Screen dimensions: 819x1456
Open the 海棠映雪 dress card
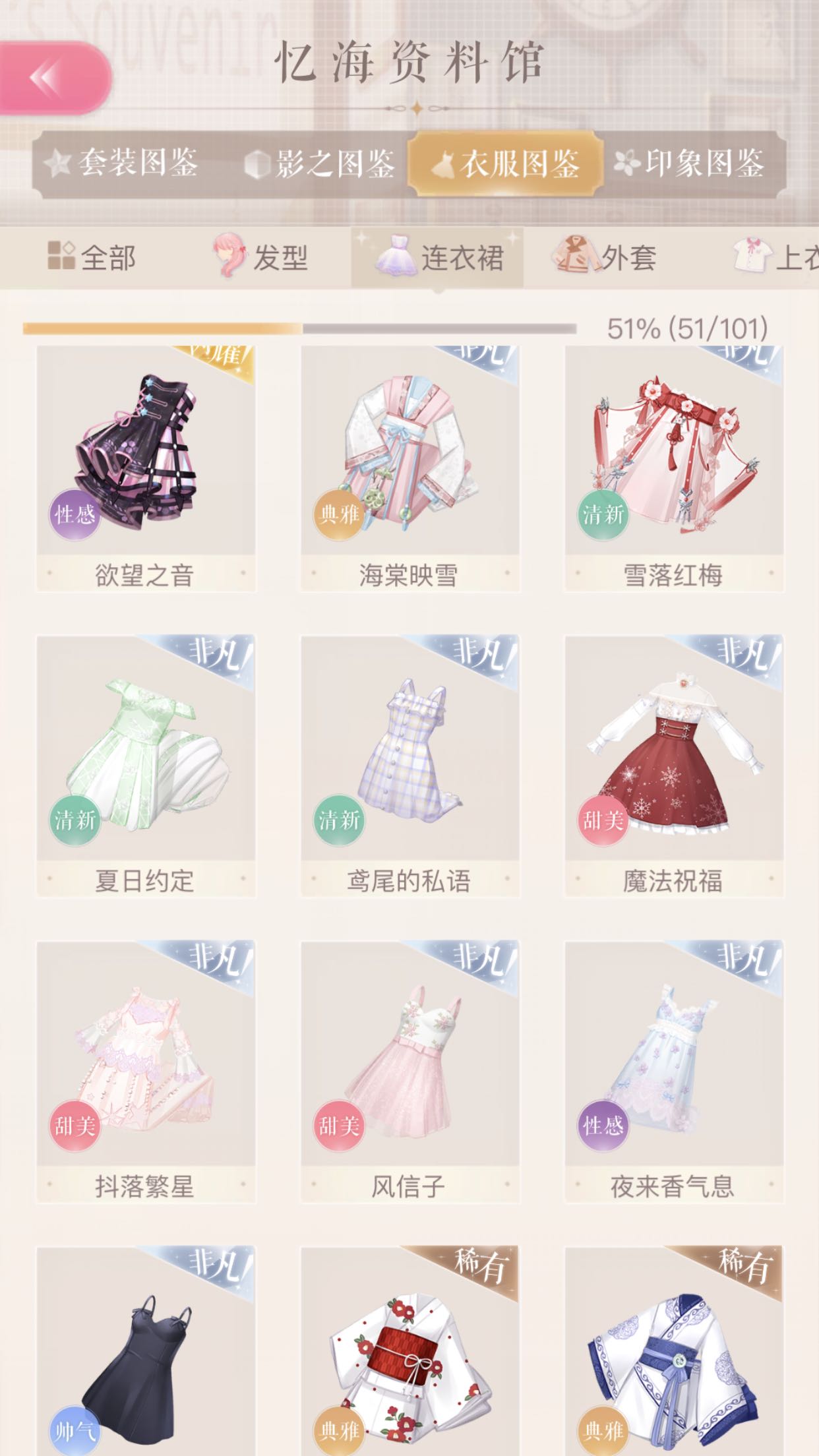point(409,468)
